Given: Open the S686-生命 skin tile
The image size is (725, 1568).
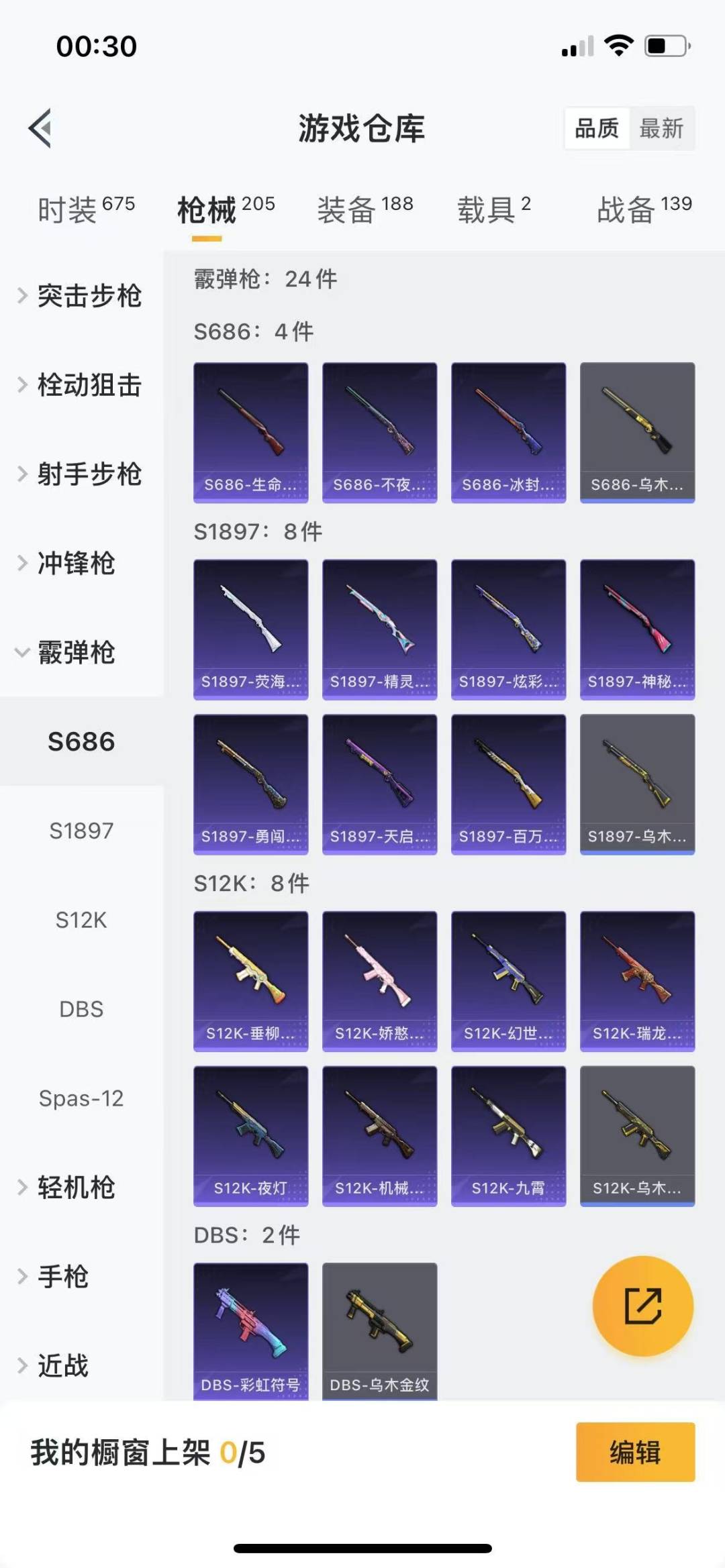Looking at the screenshot, I should pyautogui.click(x=251, y=433).
